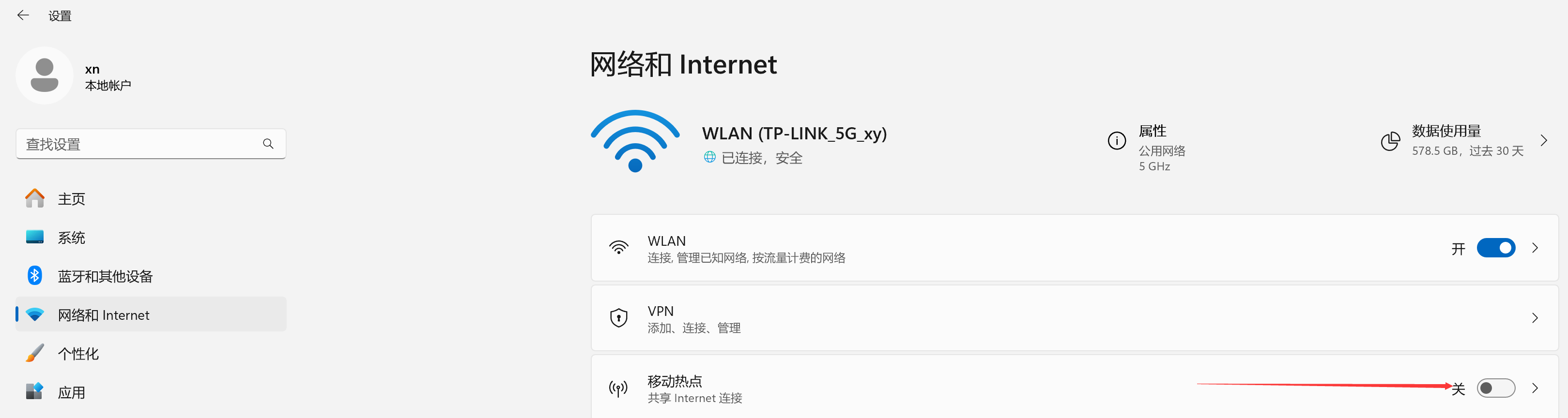1568x418 pixels.
Task: Open 主页 in the sidebar
Action: [71, 199]
